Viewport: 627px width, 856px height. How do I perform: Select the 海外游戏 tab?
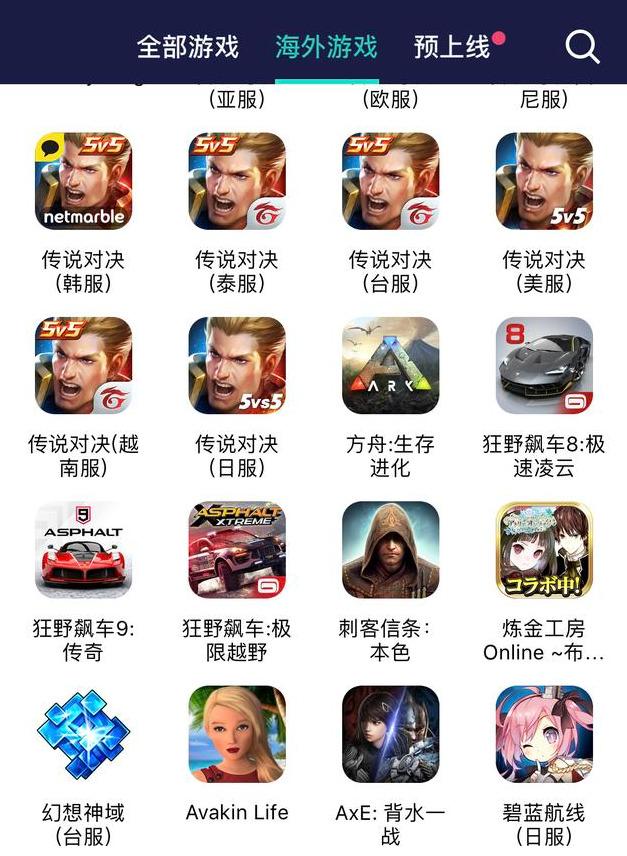click(326, 46)
